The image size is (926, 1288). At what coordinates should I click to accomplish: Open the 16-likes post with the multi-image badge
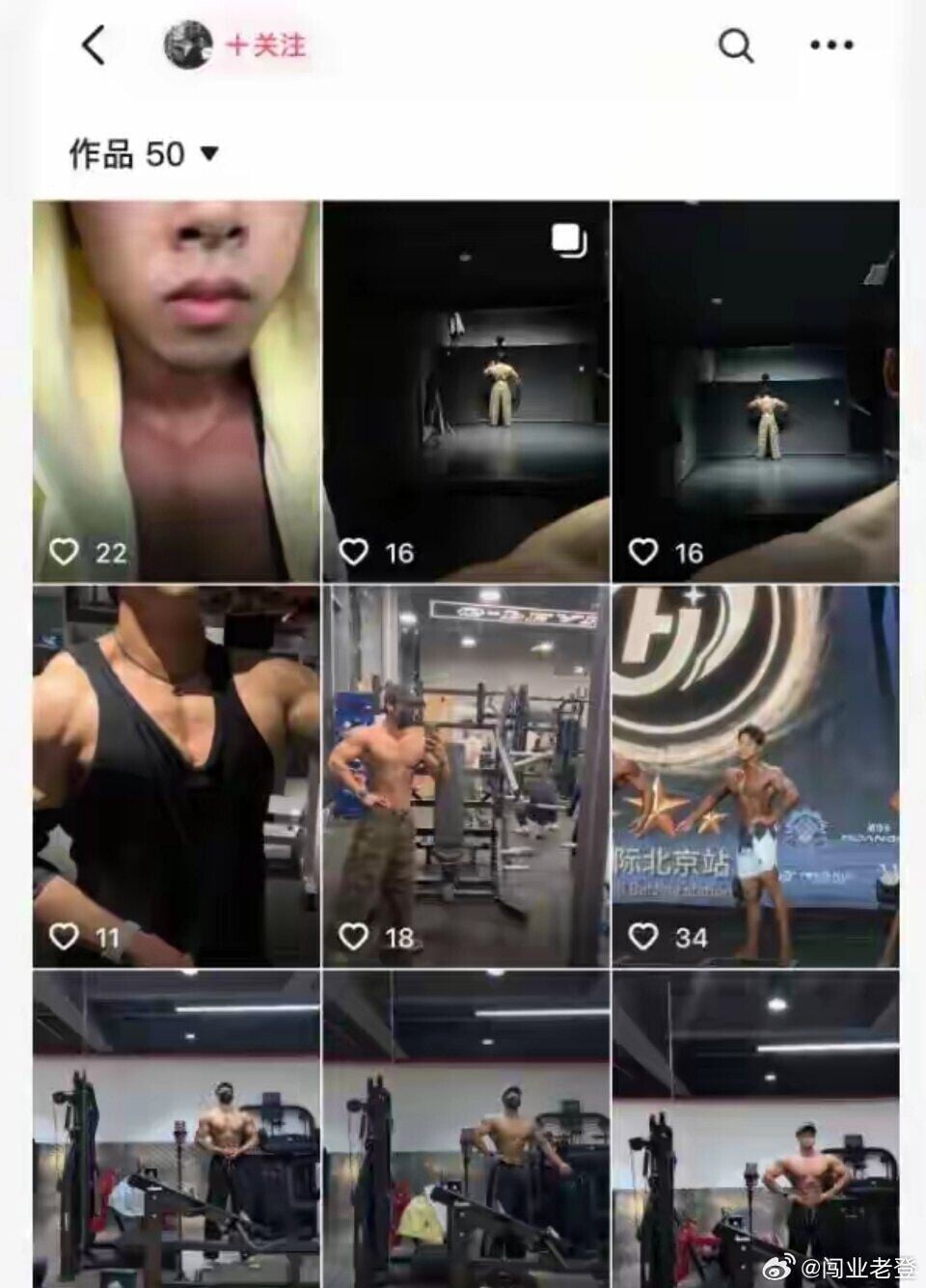[466, 391]
